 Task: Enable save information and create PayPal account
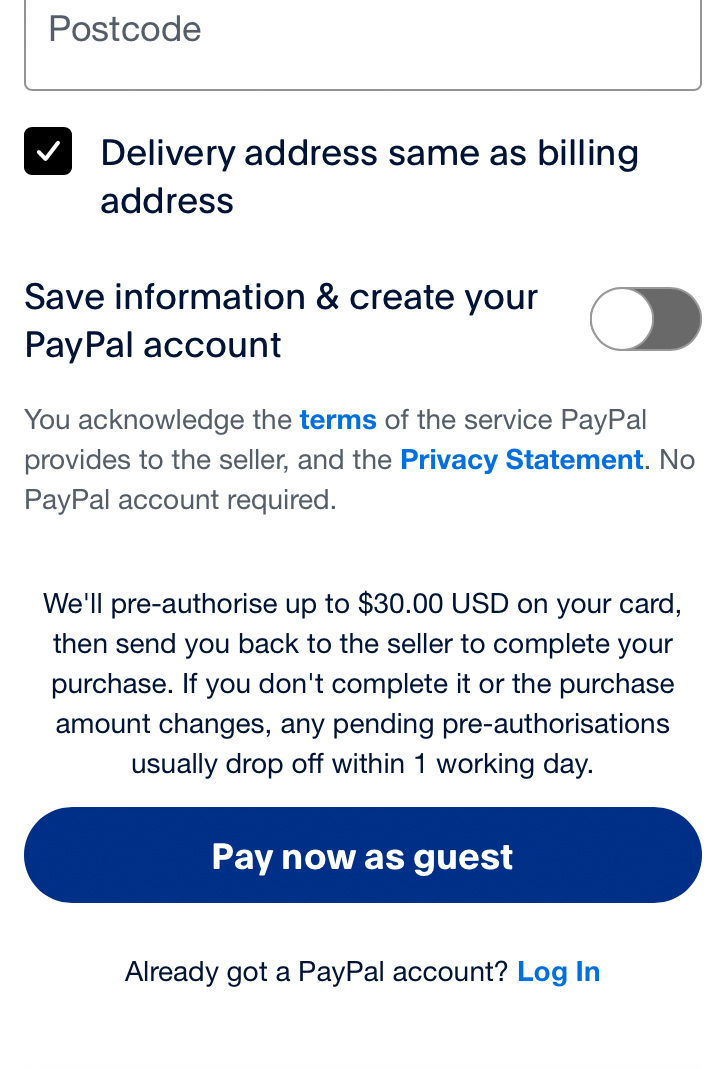646,319
